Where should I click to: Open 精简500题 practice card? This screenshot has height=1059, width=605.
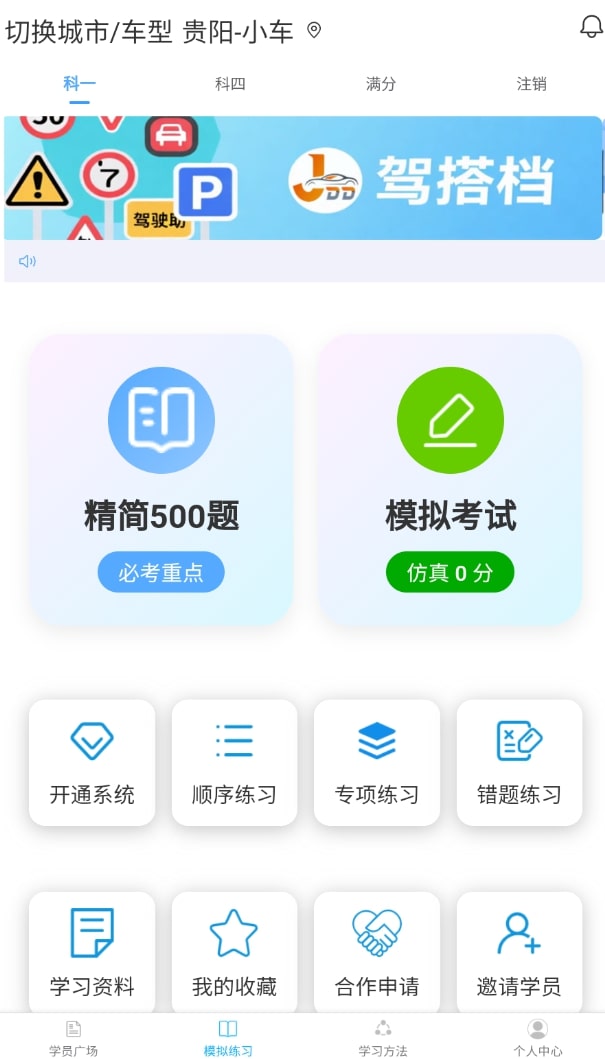[161, 479]
